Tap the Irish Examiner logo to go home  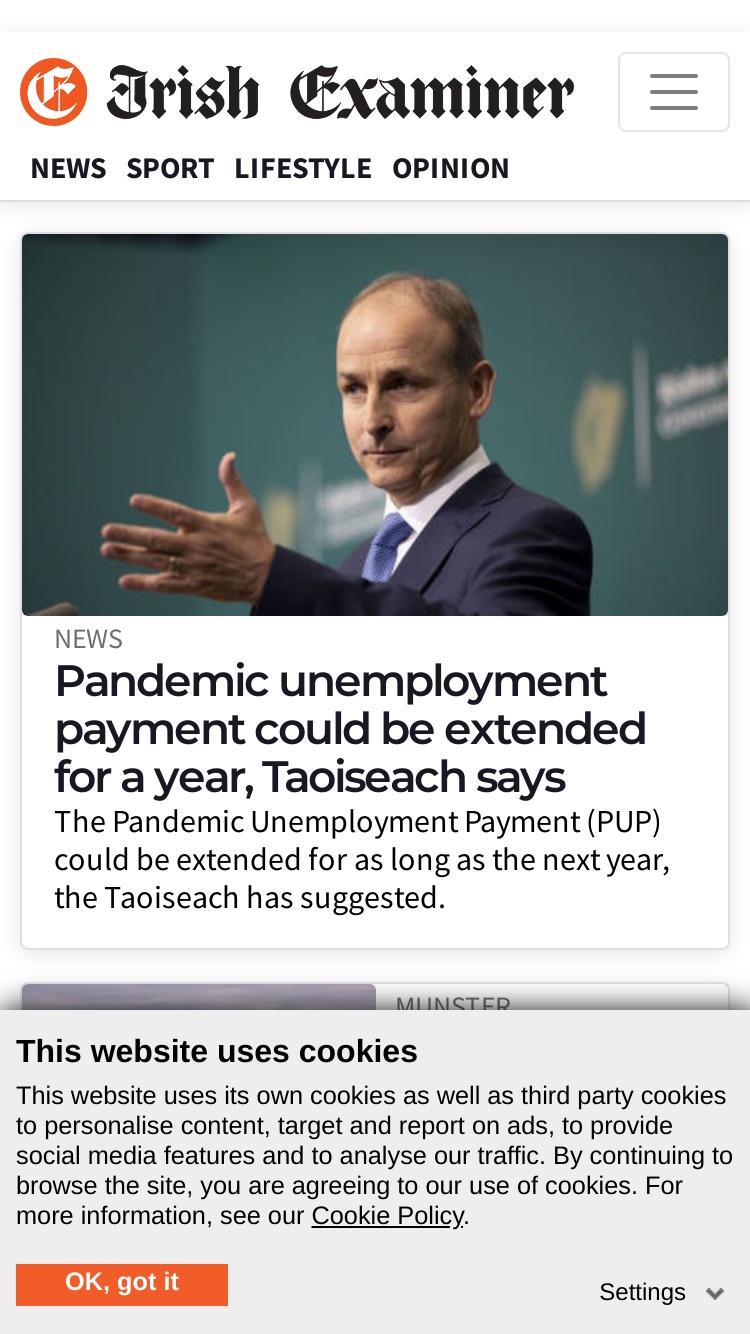click(x=297, y=92)
